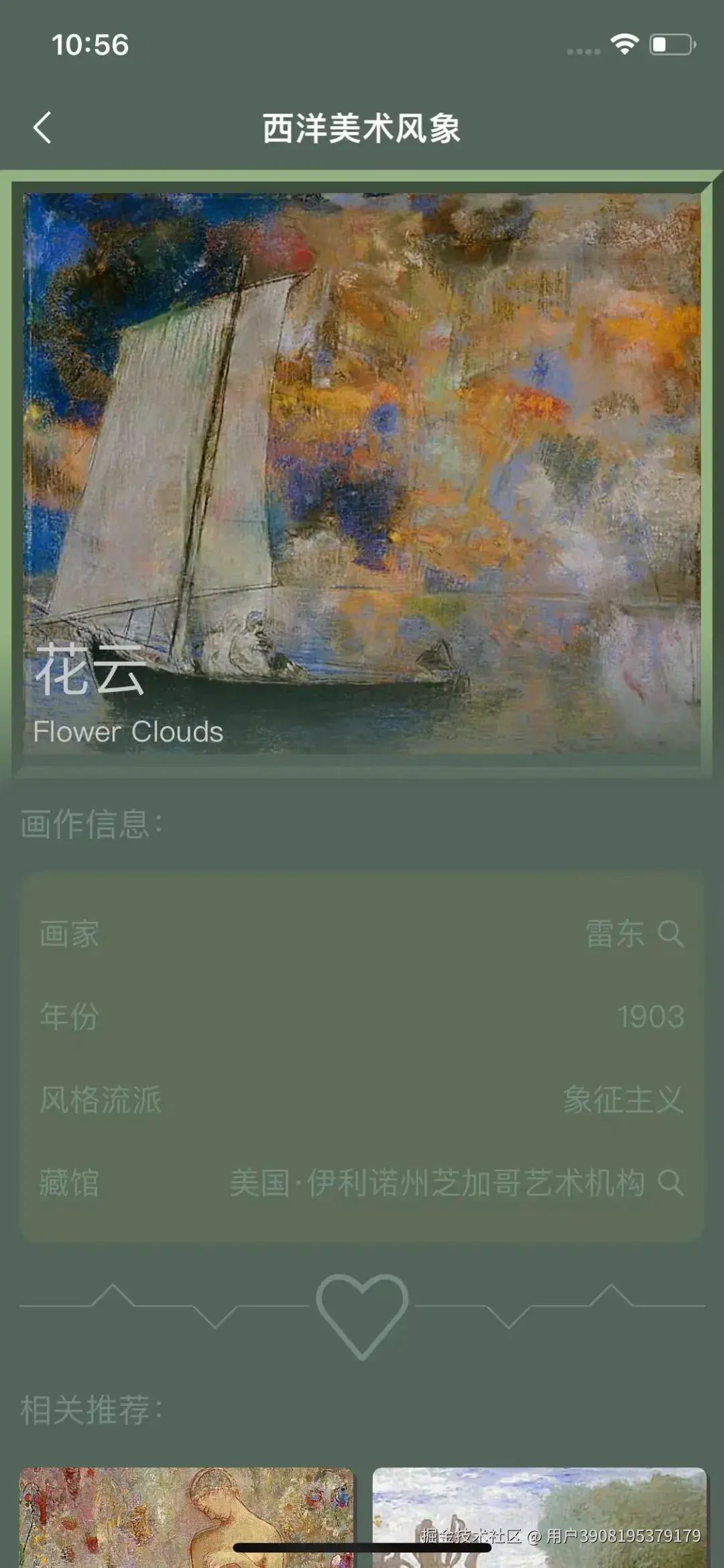This screenshot has height=1568, width=724.
Task: Go back using the top-left arrow
Action: coord(43,127)
